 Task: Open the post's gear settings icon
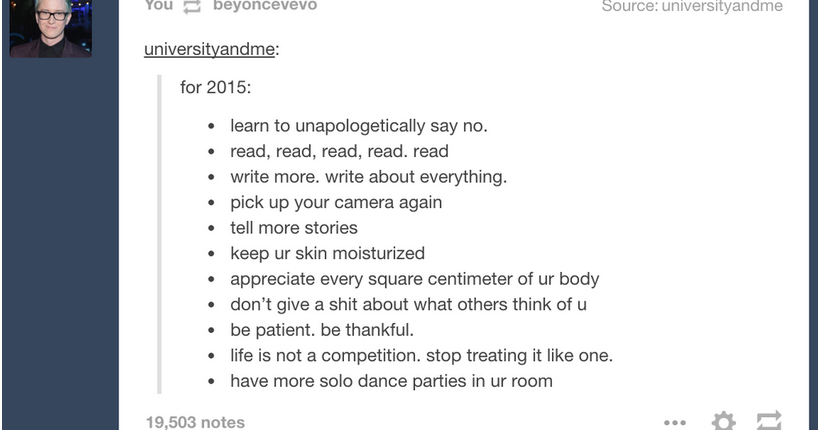(723, 421)
